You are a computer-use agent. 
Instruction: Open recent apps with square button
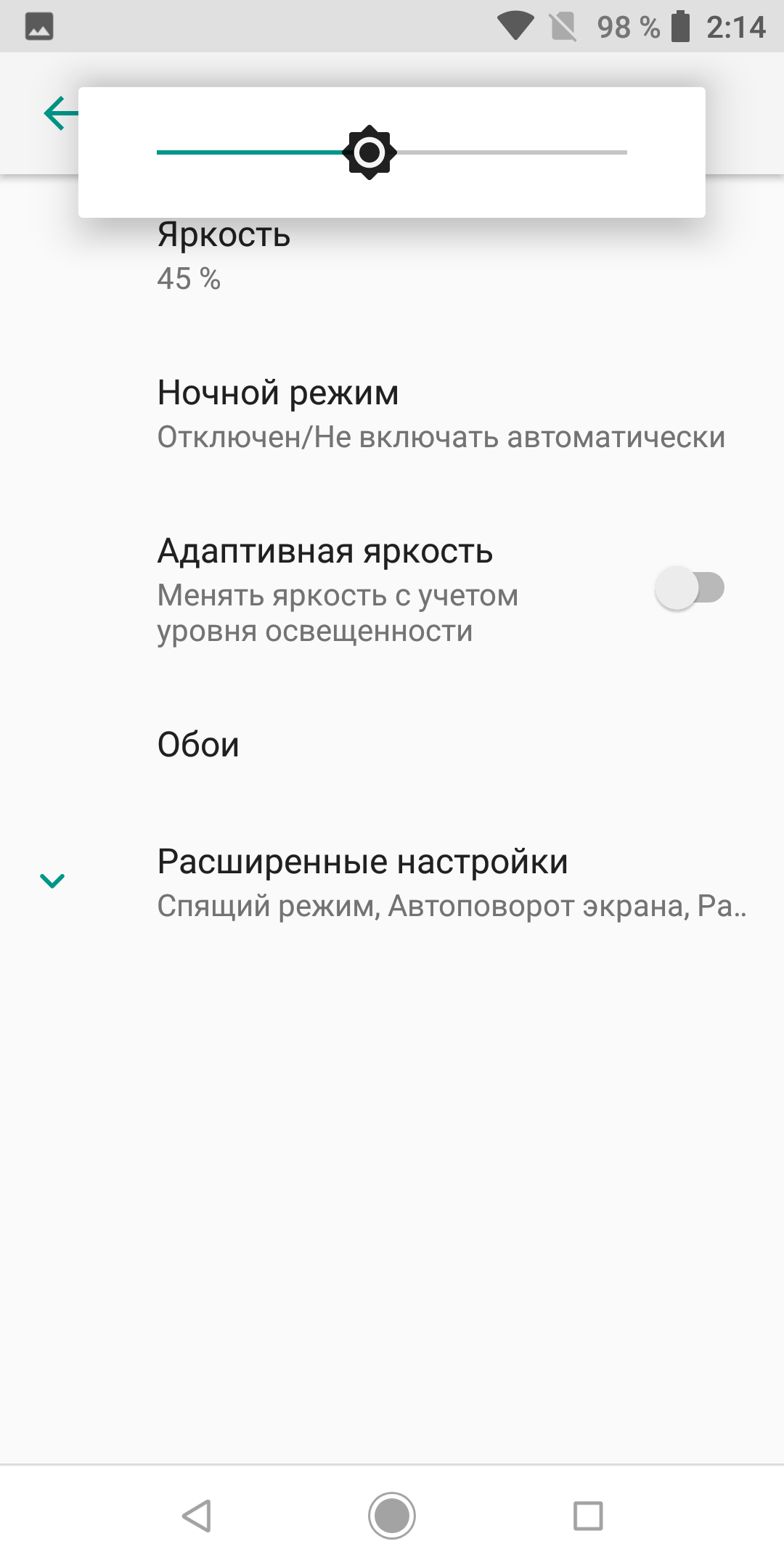pos(588,1516)
